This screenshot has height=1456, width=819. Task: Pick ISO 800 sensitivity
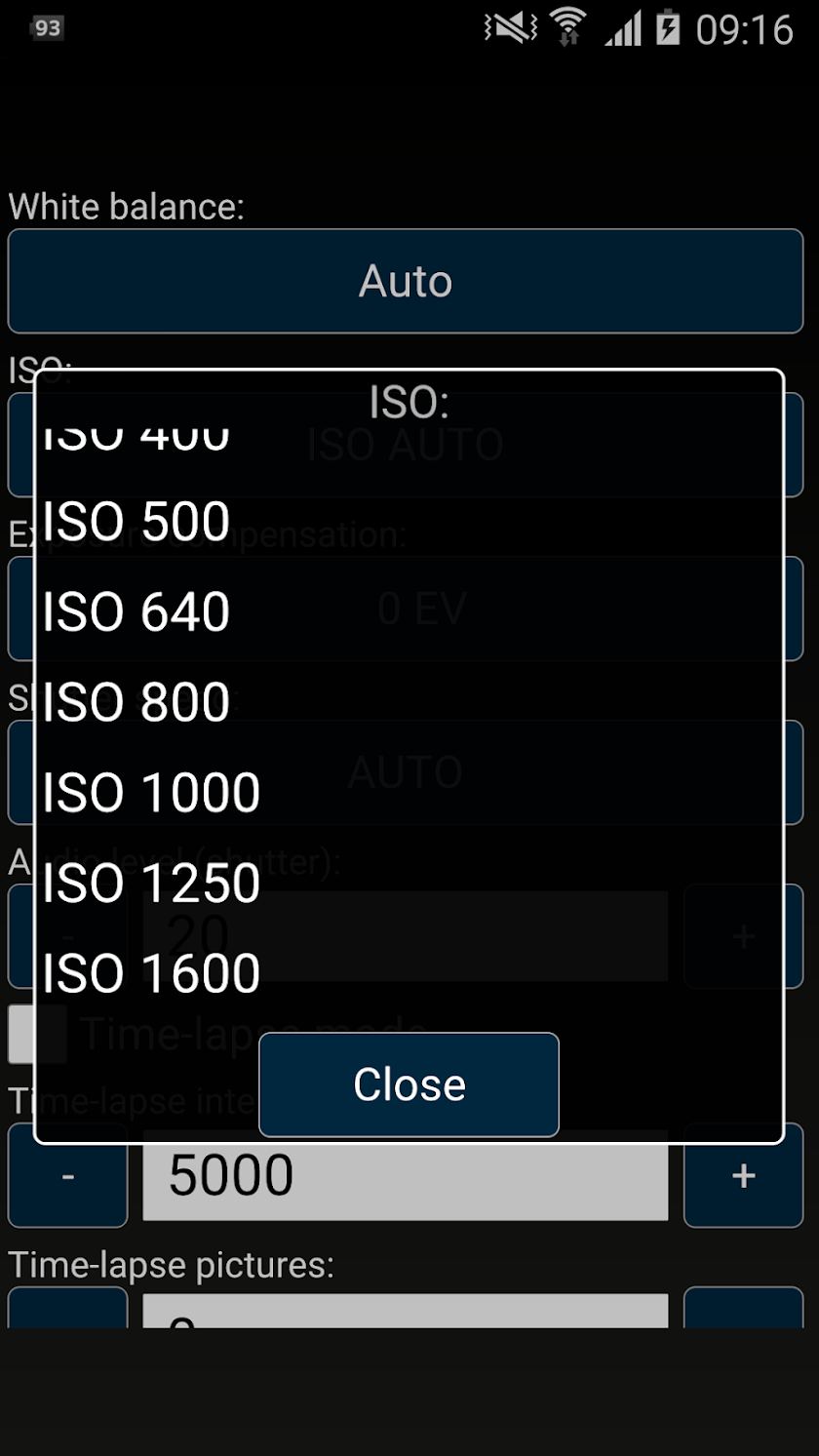coord(136,703)
